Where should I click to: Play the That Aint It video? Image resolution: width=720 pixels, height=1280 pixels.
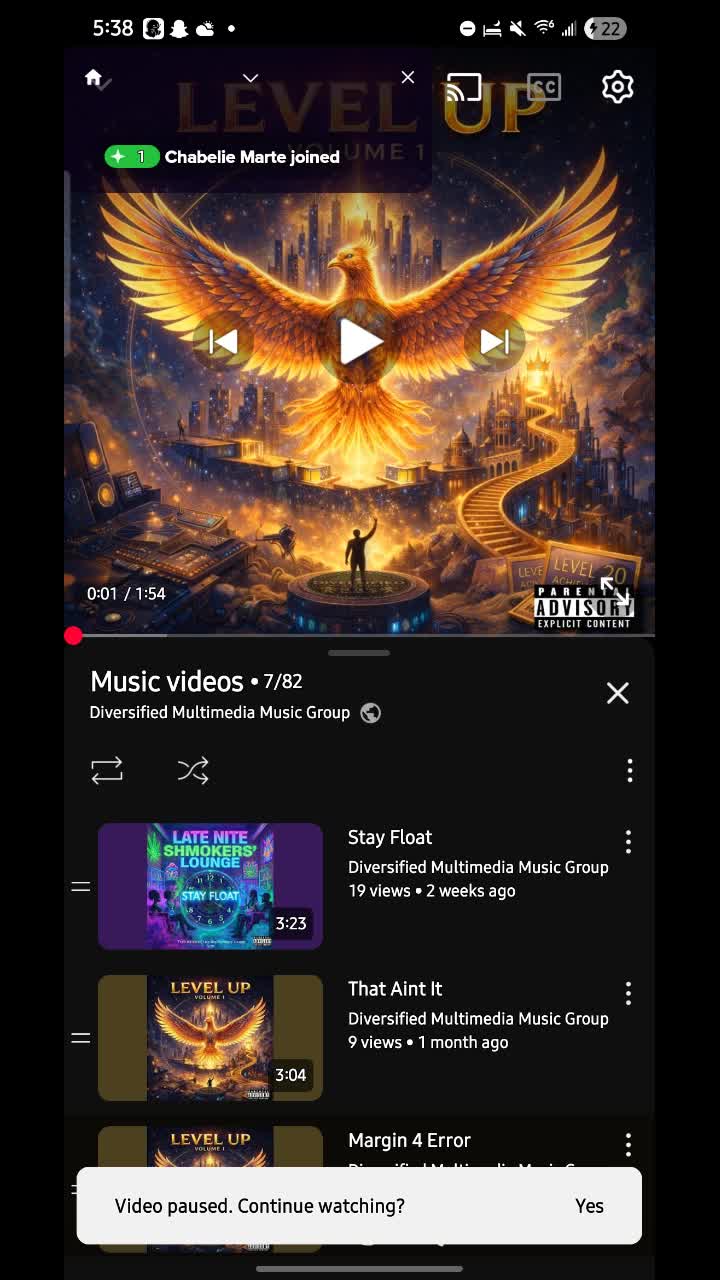(x=210, y=1038)
